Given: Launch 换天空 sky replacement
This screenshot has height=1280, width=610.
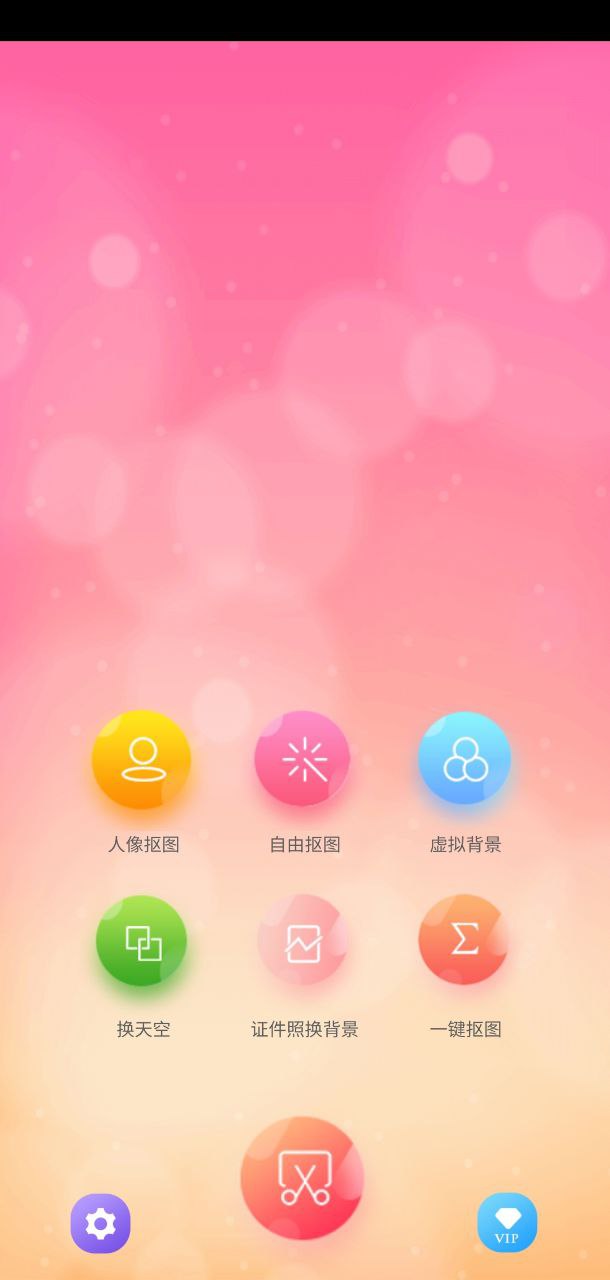Looking at the screenshot, I should pos(142,942).
